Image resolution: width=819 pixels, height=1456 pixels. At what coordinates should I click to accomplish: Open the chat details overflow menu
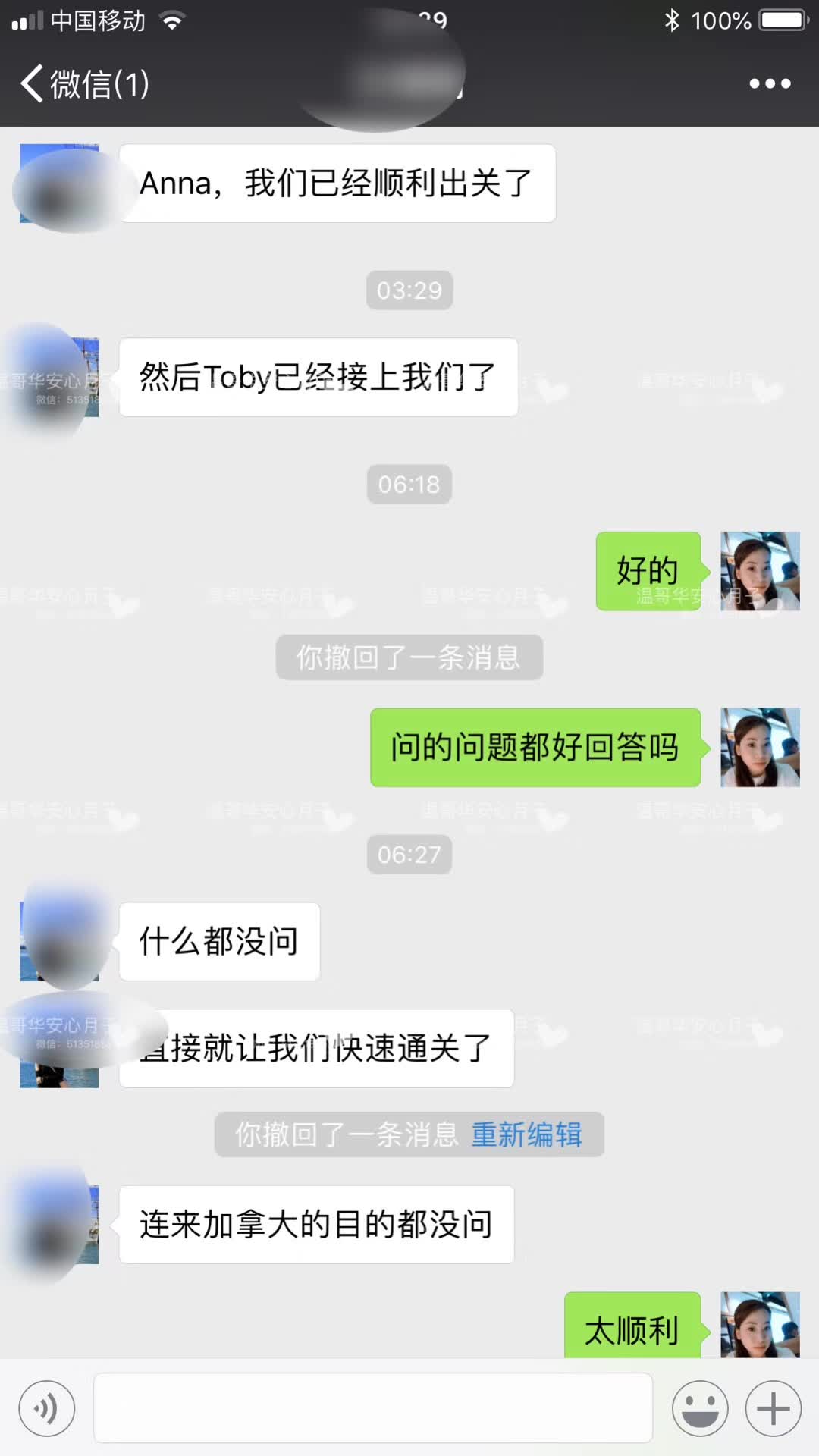770,83
